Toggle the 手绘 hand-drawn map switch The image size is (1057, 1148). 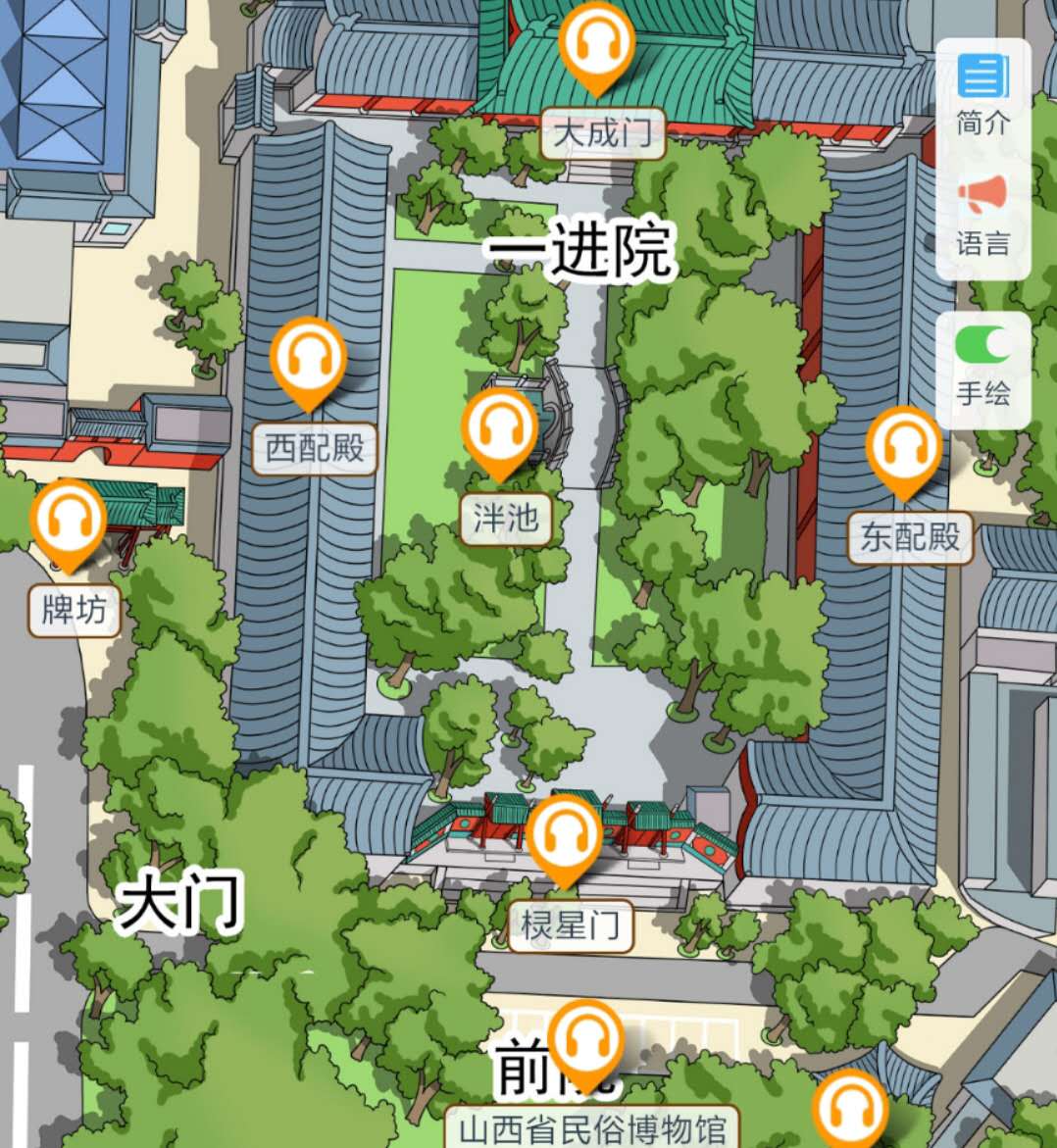[982, 345]
